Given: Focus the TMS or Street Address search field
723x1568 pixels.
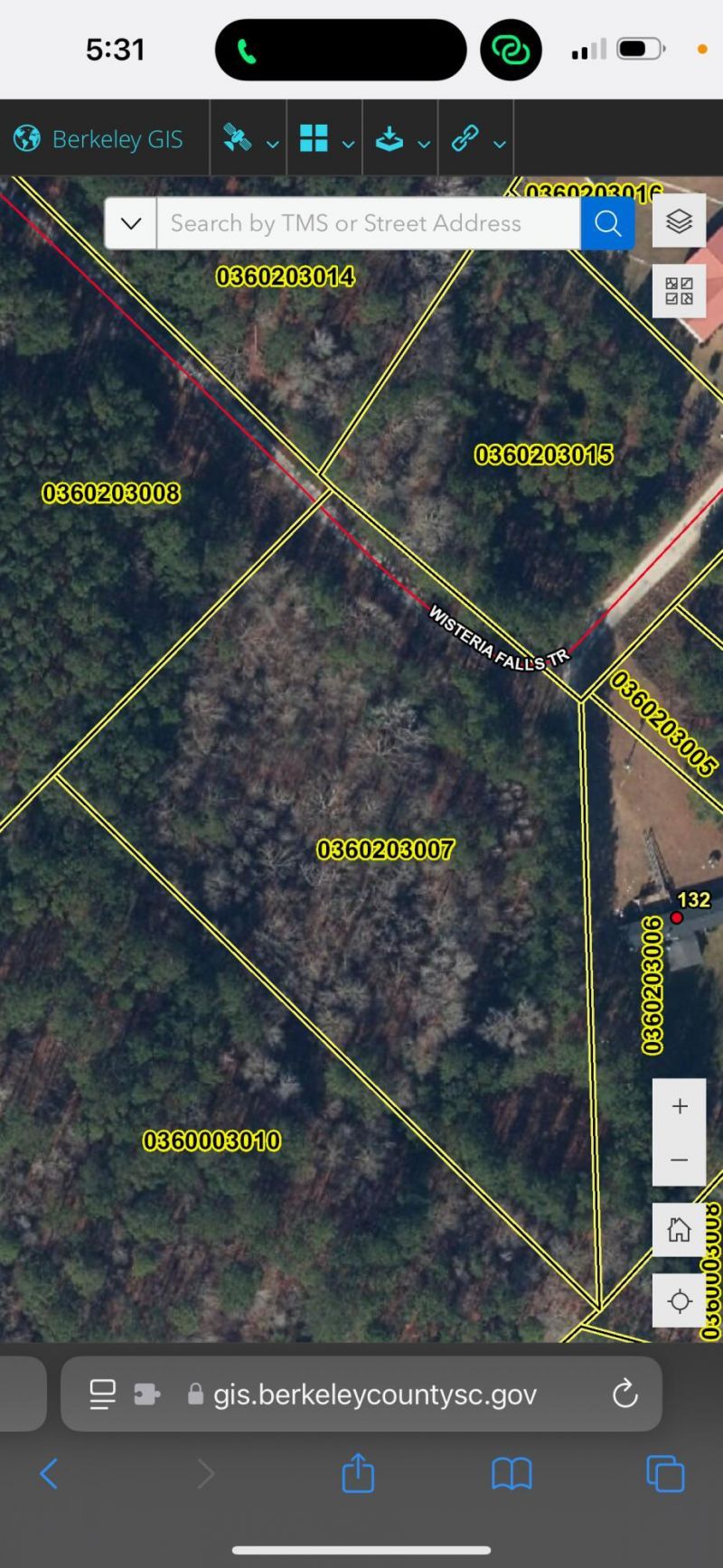Looking at the screenshot, I should tap(368, 223).
